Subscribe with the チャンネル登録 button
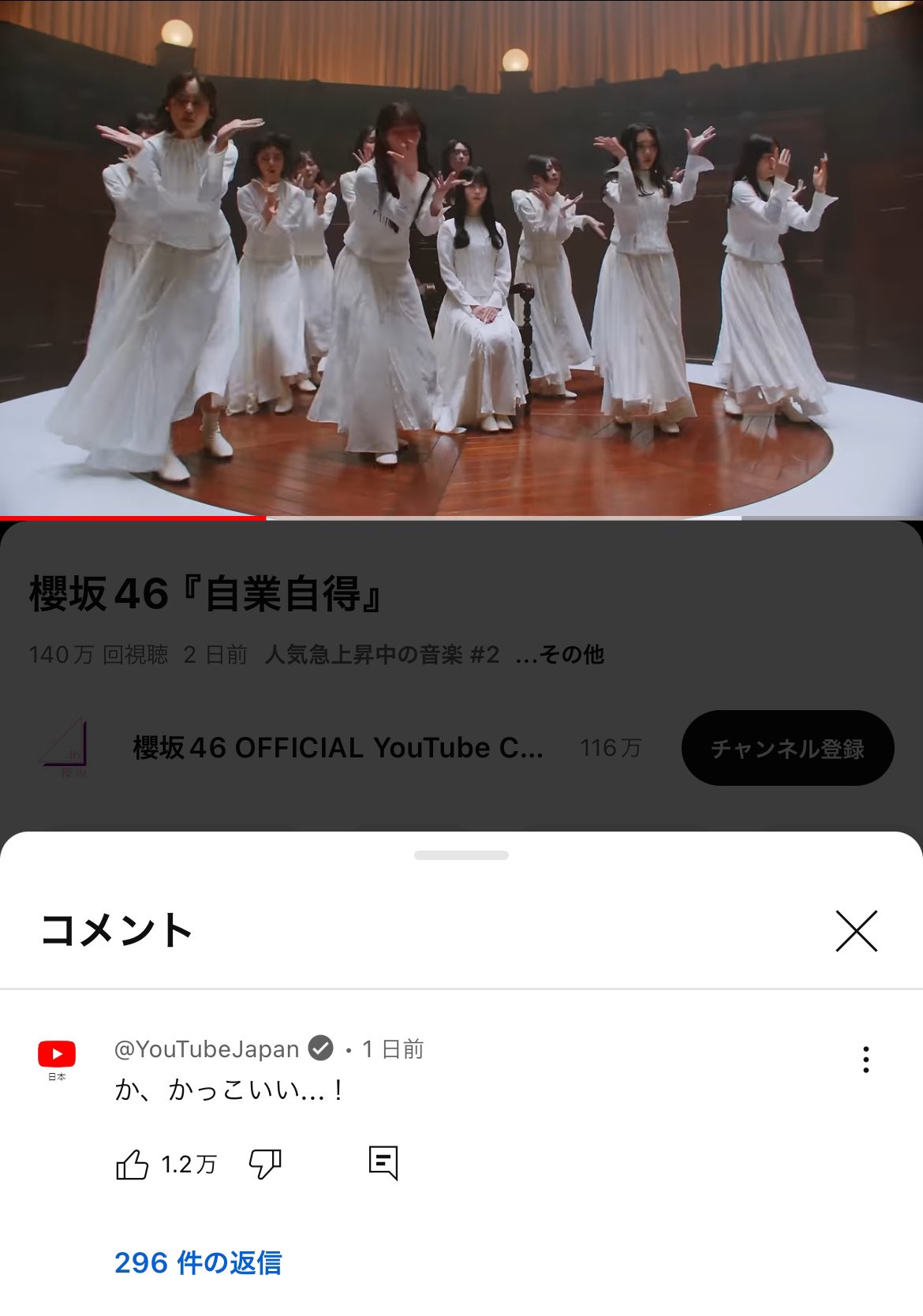This screenshot has width=923, height=1316. click(787, 748)
